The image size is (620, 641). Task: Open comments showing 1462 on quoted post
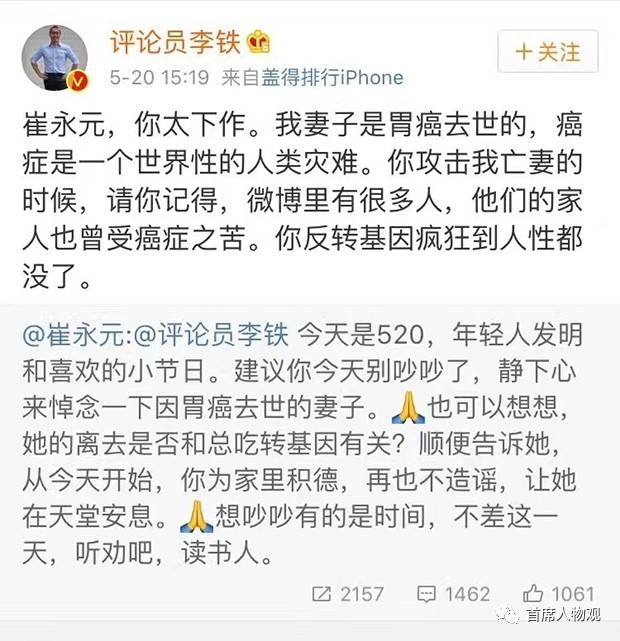click(x=456, y=594)
